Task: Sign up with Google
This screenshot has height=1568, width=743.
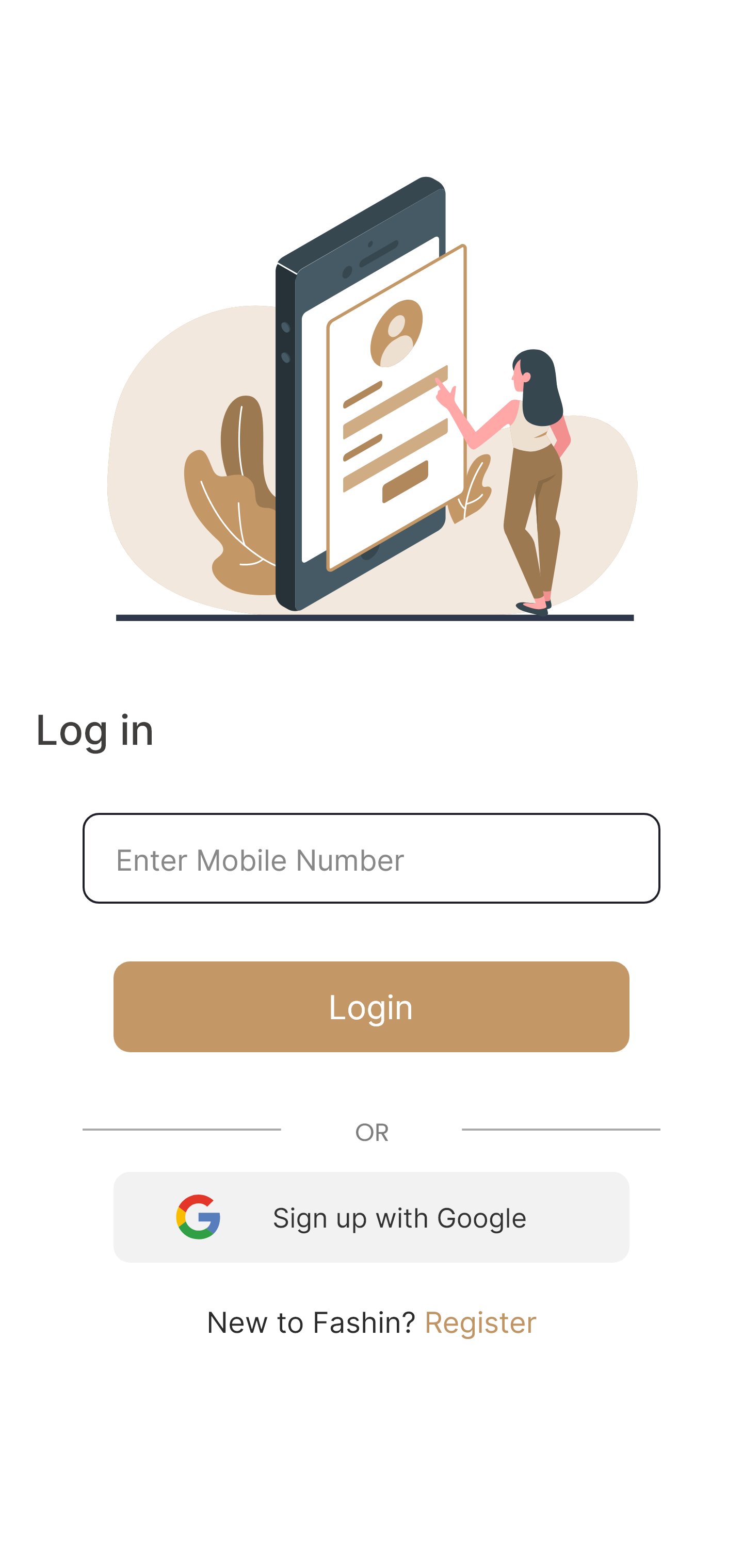Action: 371,1217
